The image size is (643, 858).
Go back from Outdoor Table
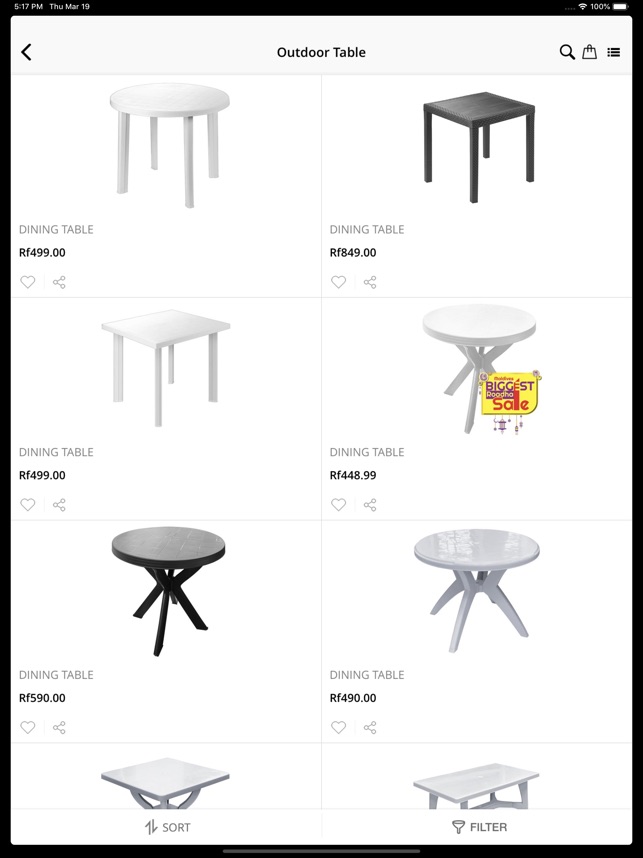tap(26, 52)
